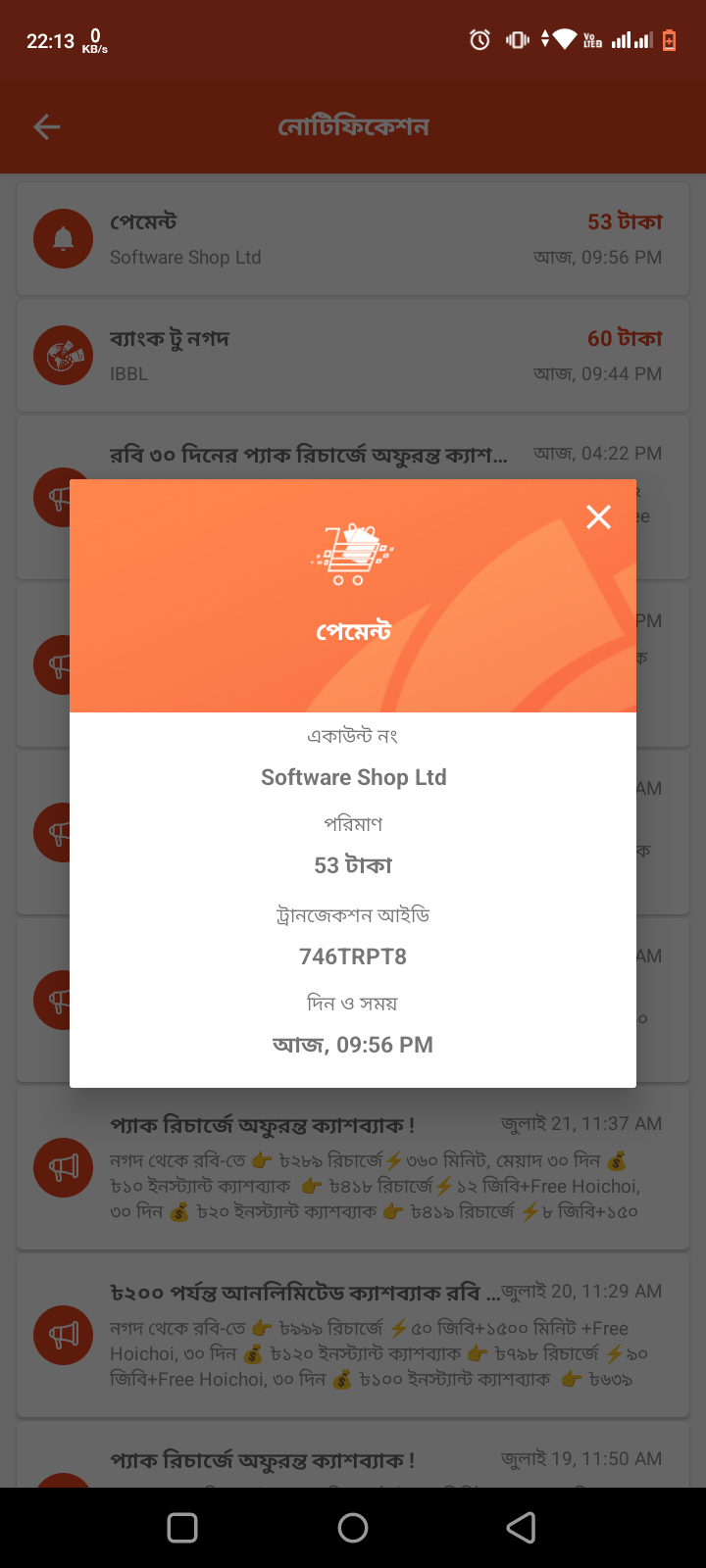The height and width of the screenshot is (1568, 706).
Task: Close the payment details popup
Action: coord(598,517)
